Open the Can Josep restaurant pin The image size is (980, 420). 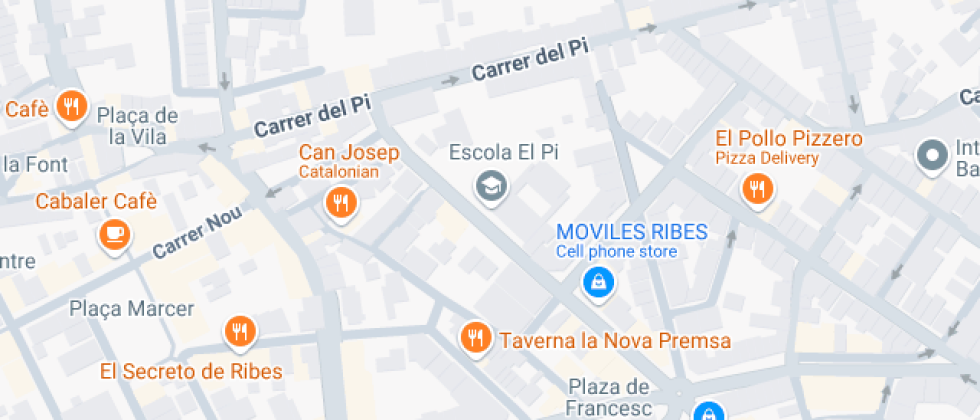tap(341, 204)
